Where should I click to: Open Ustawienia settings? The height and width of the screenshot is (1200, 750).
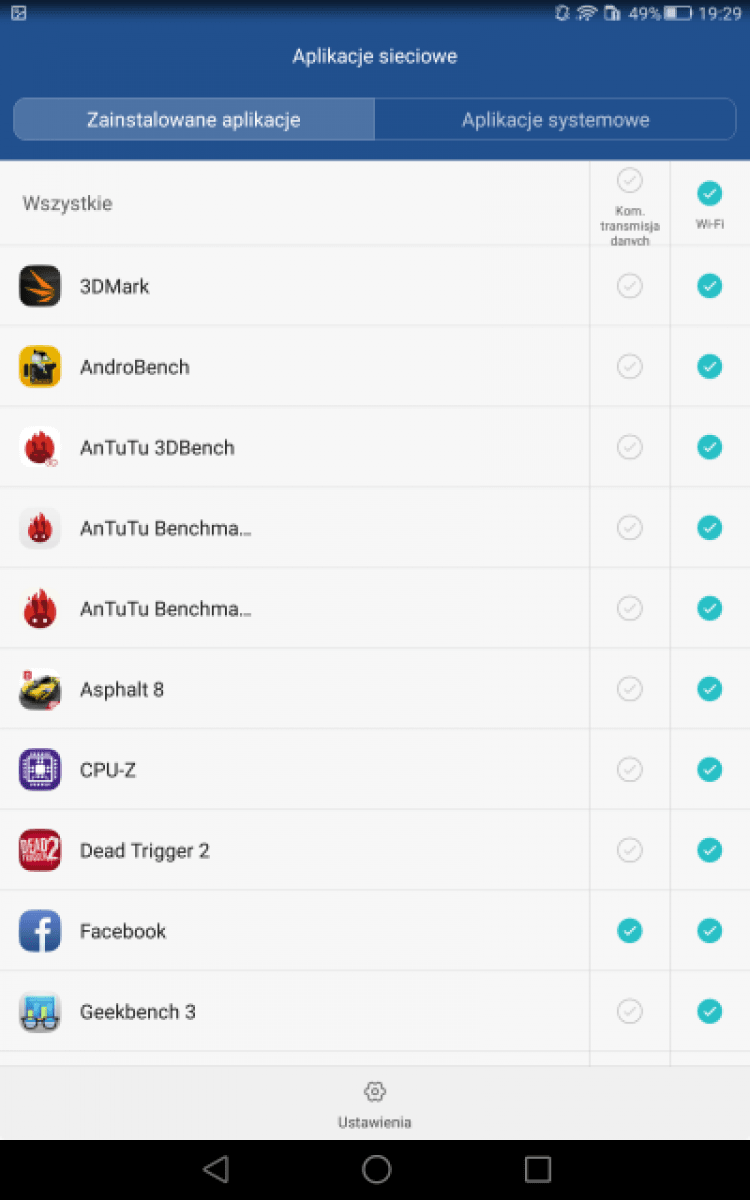(x=375, y=1104)
